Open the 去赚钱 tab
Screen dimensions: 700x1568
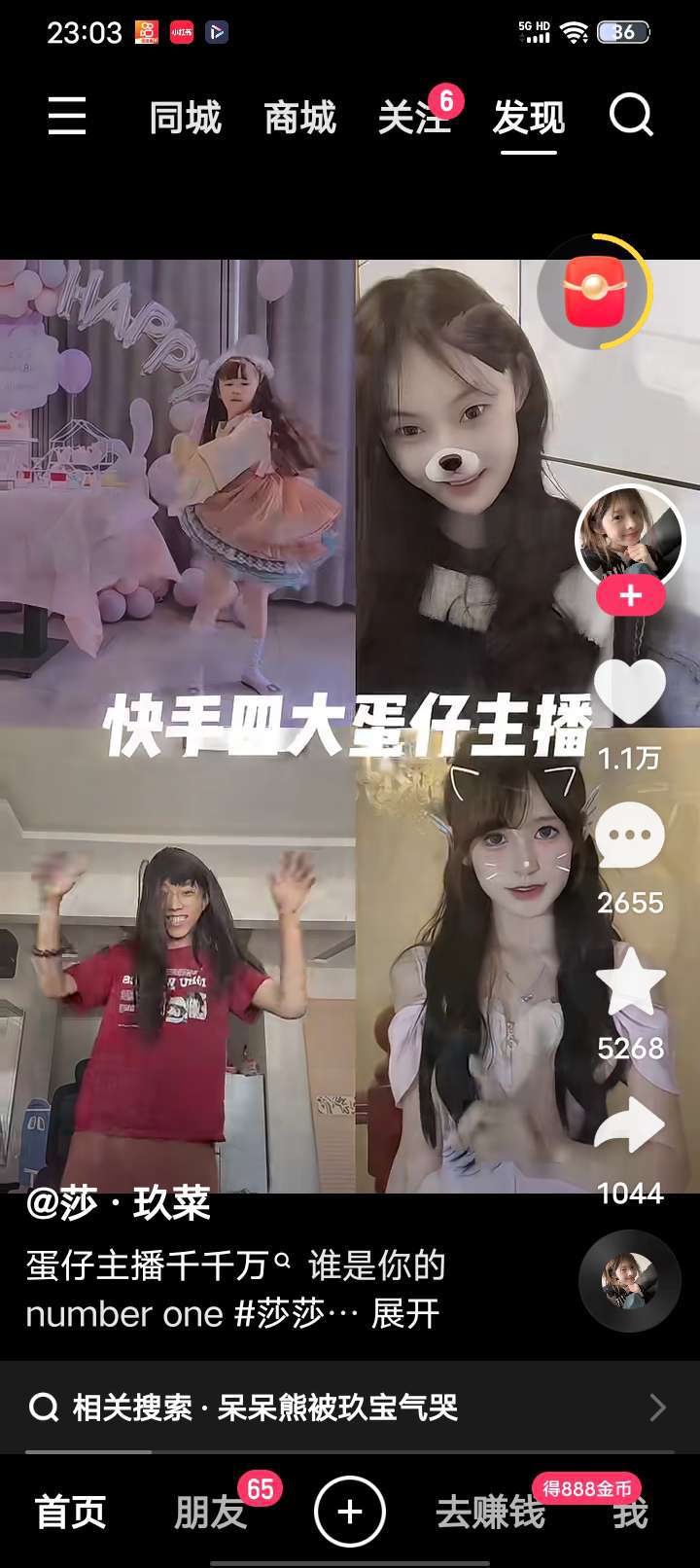pyautogui.click(x=490, y=1513)
